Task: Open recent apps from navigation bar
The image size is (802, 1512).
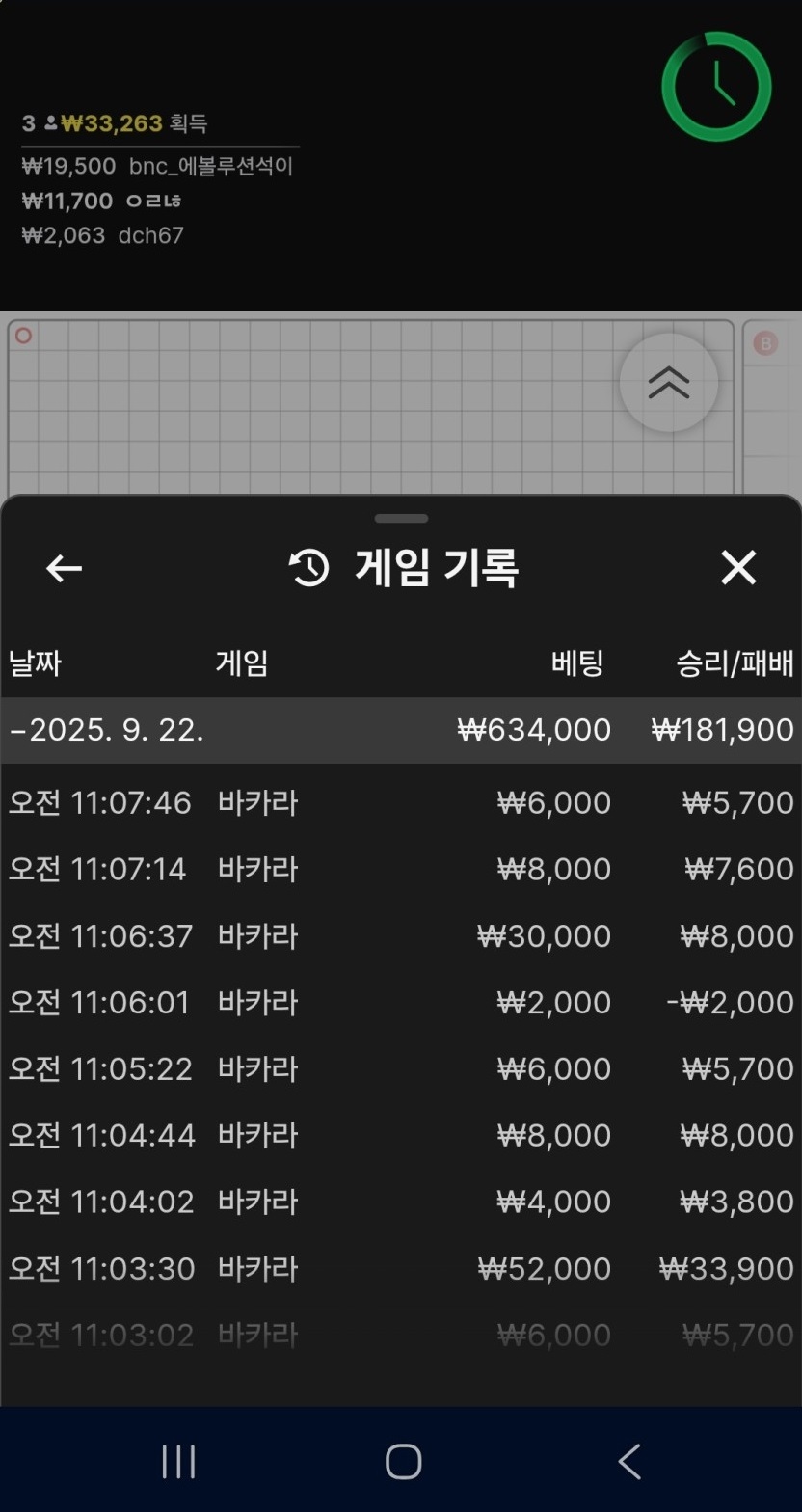Action: tap(178, 1461)
